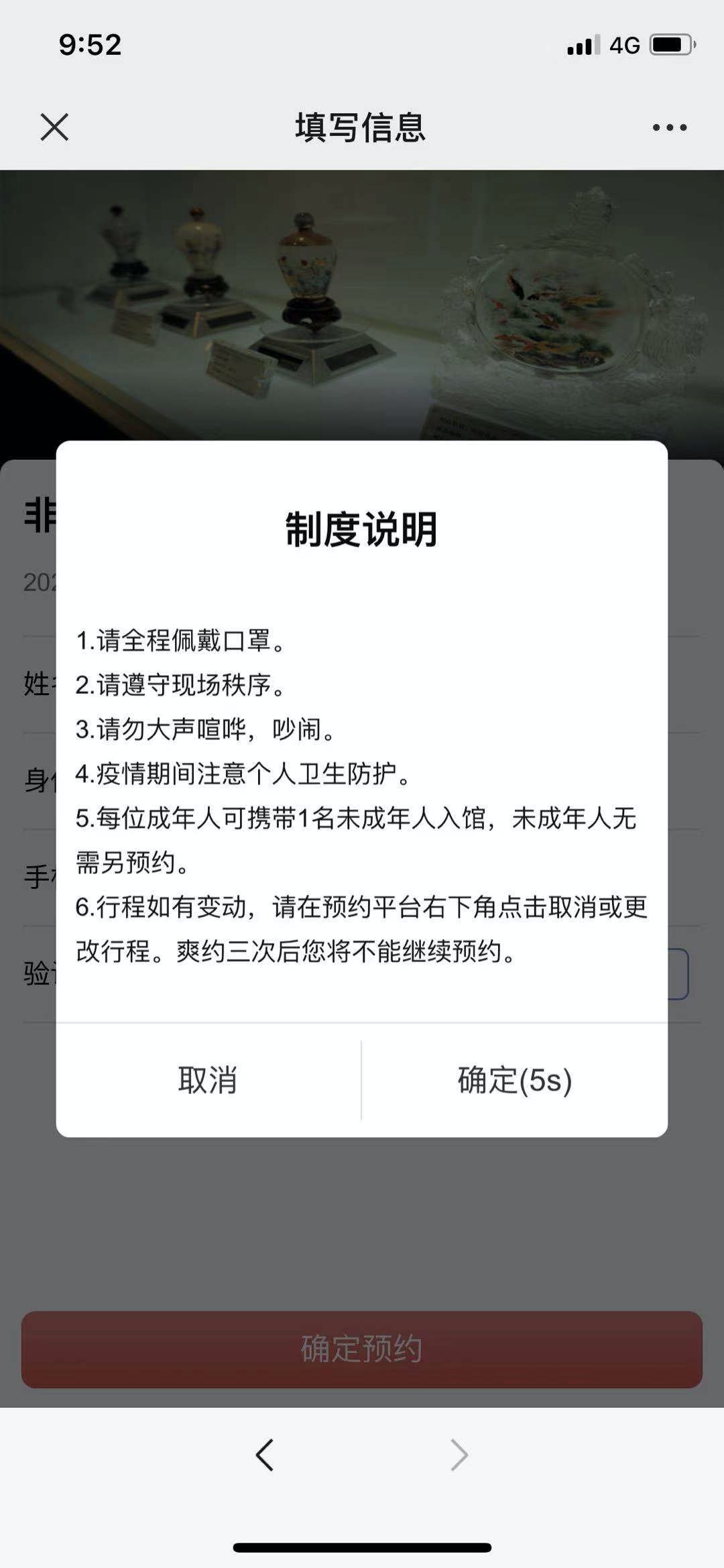Tap the browser forward arrow
The height and width of the screenshot is (1568, 724).
coord(459,1455)
